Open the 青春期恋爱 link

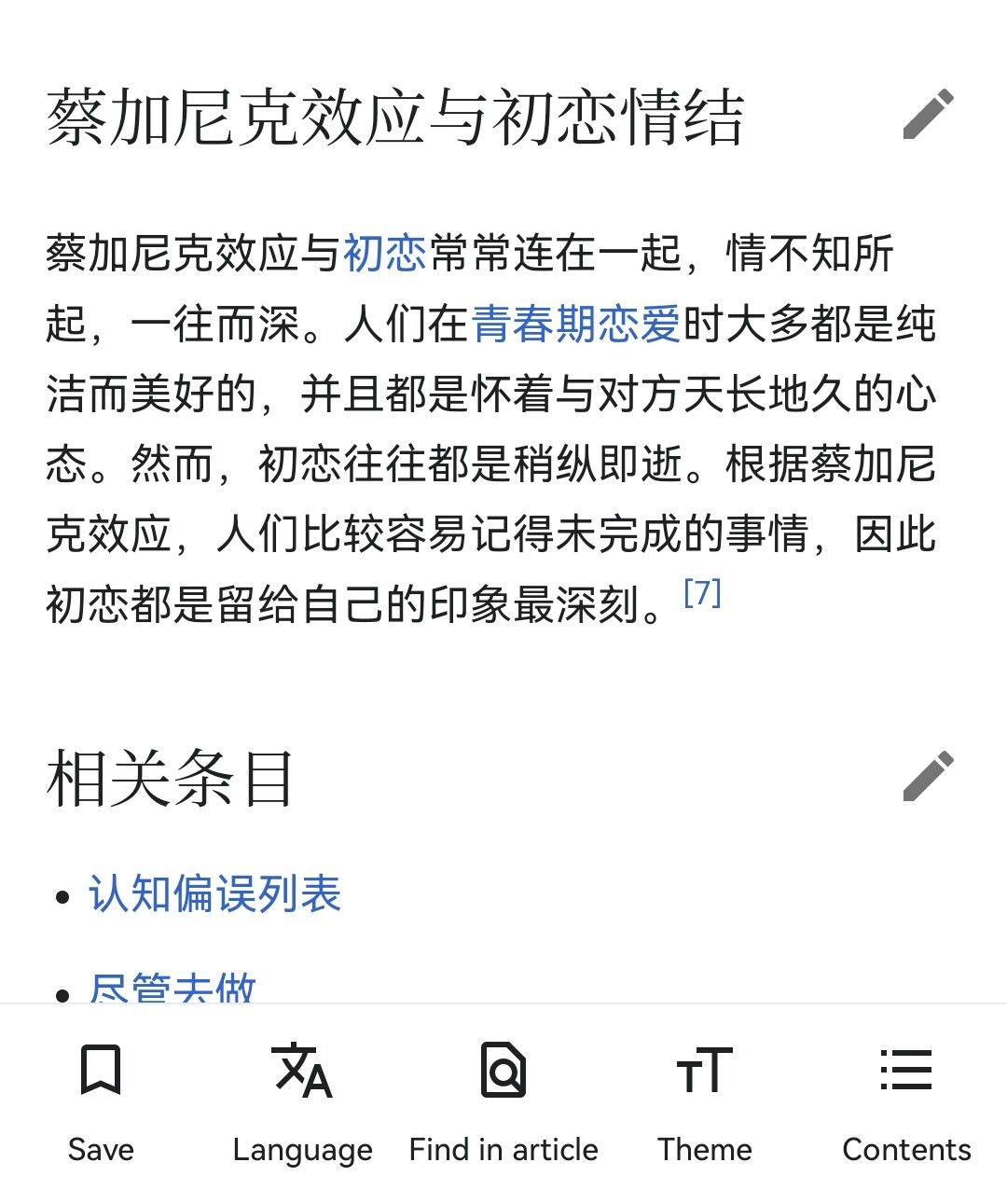coord(576,325)
